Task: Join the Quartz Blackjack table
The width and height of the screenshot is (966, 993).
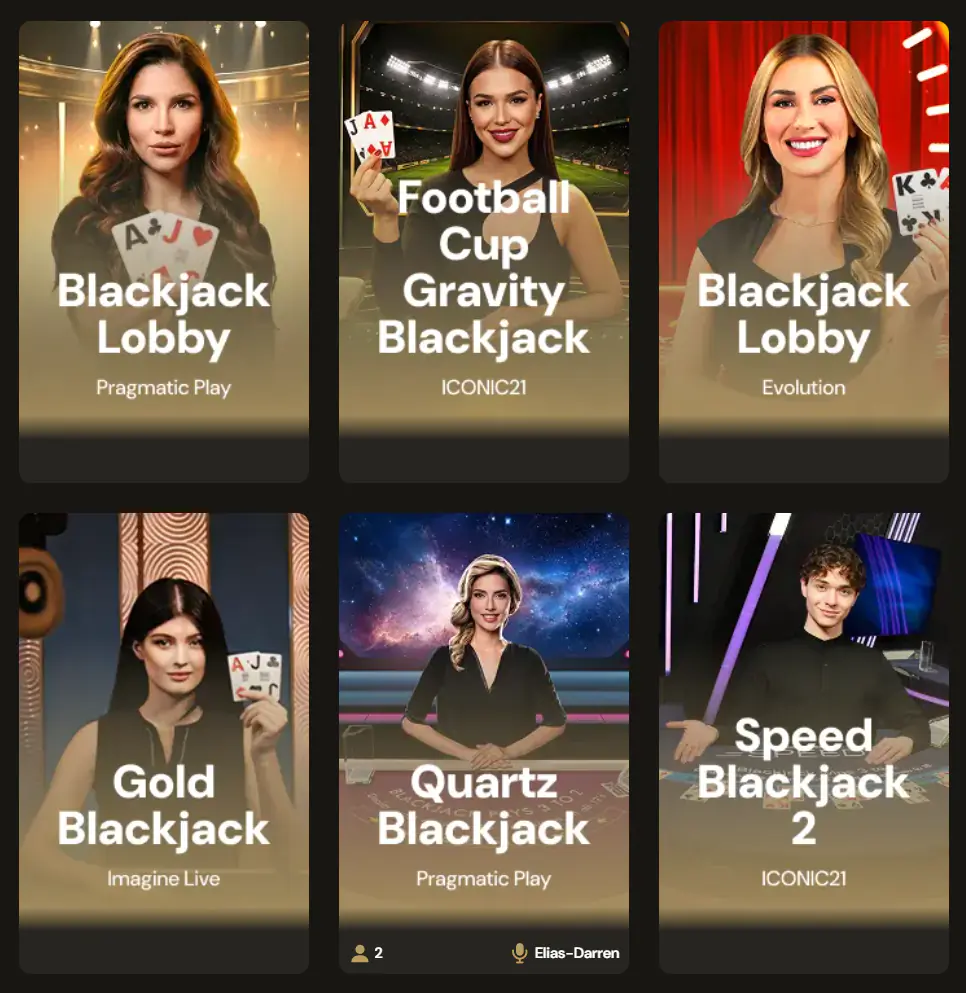Action: point(484,743)
